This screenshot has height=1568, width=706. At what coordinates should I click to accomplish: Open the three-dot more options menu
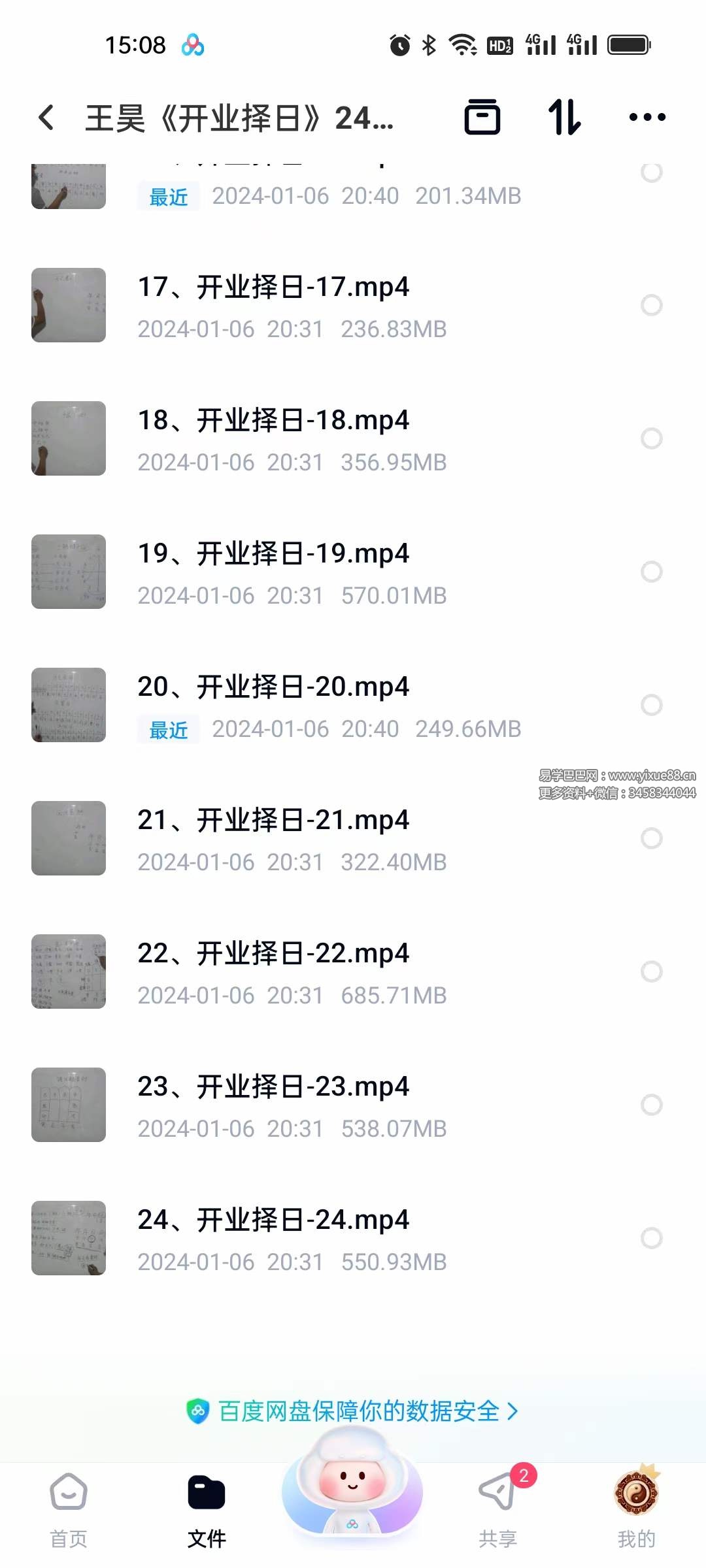coord(646,118)
